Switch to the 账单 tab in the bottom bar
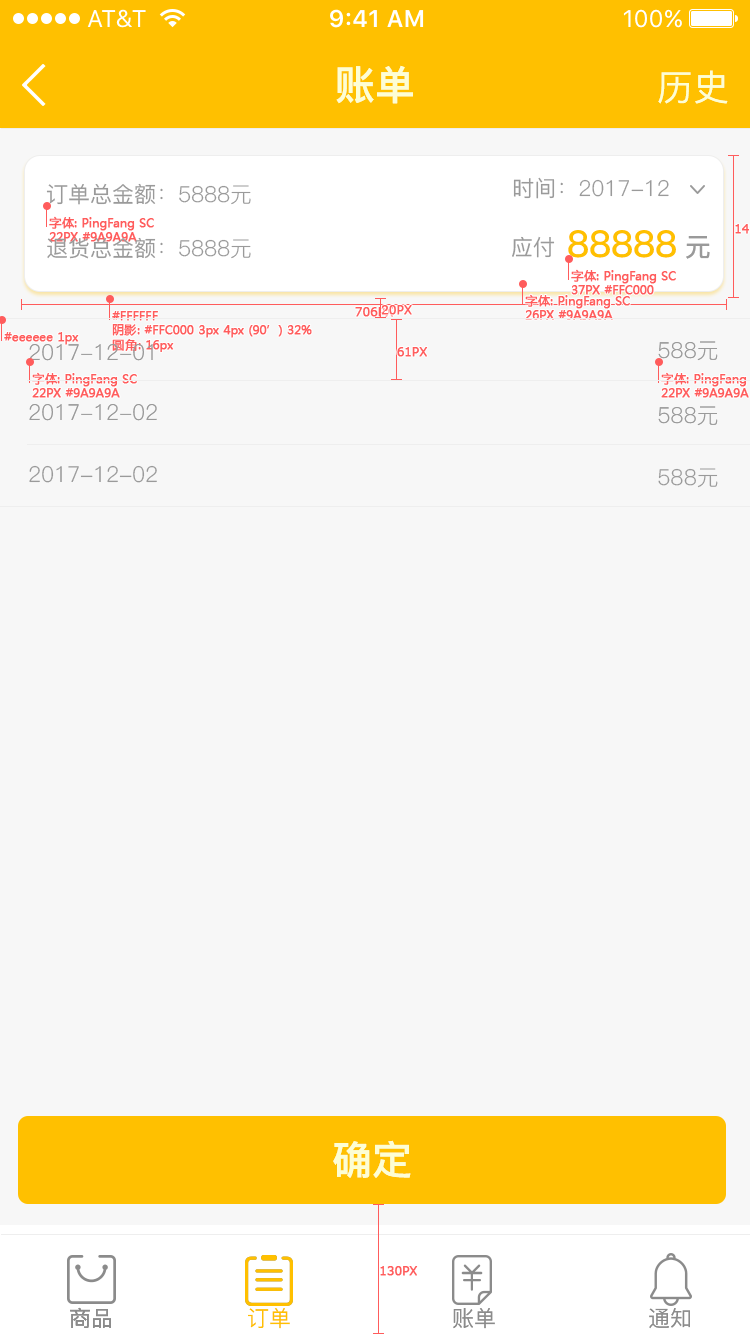Screen dimensions: 750x1334 pos(473,1292)
